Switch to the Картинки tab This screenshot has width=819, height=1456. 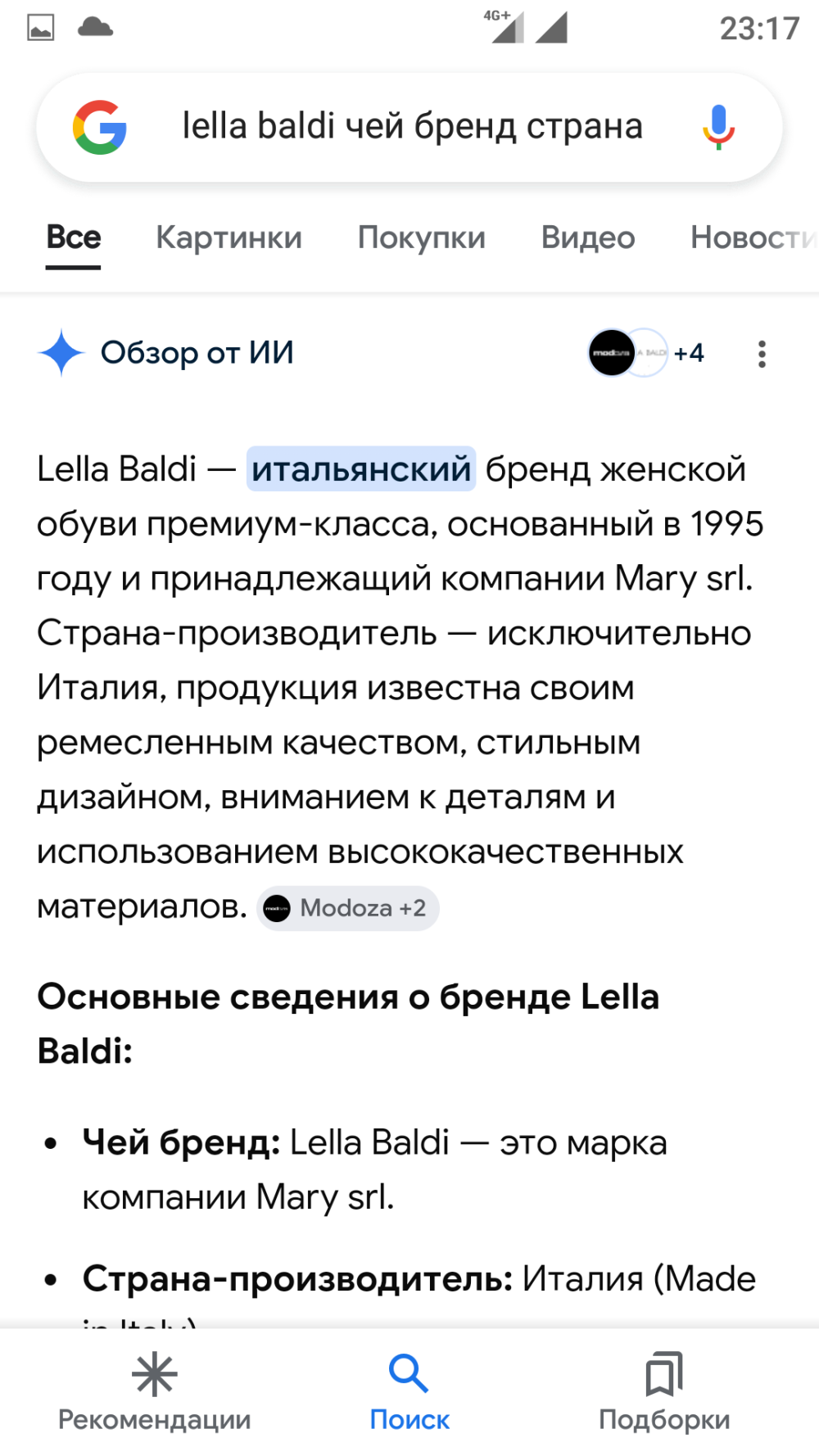229,238
